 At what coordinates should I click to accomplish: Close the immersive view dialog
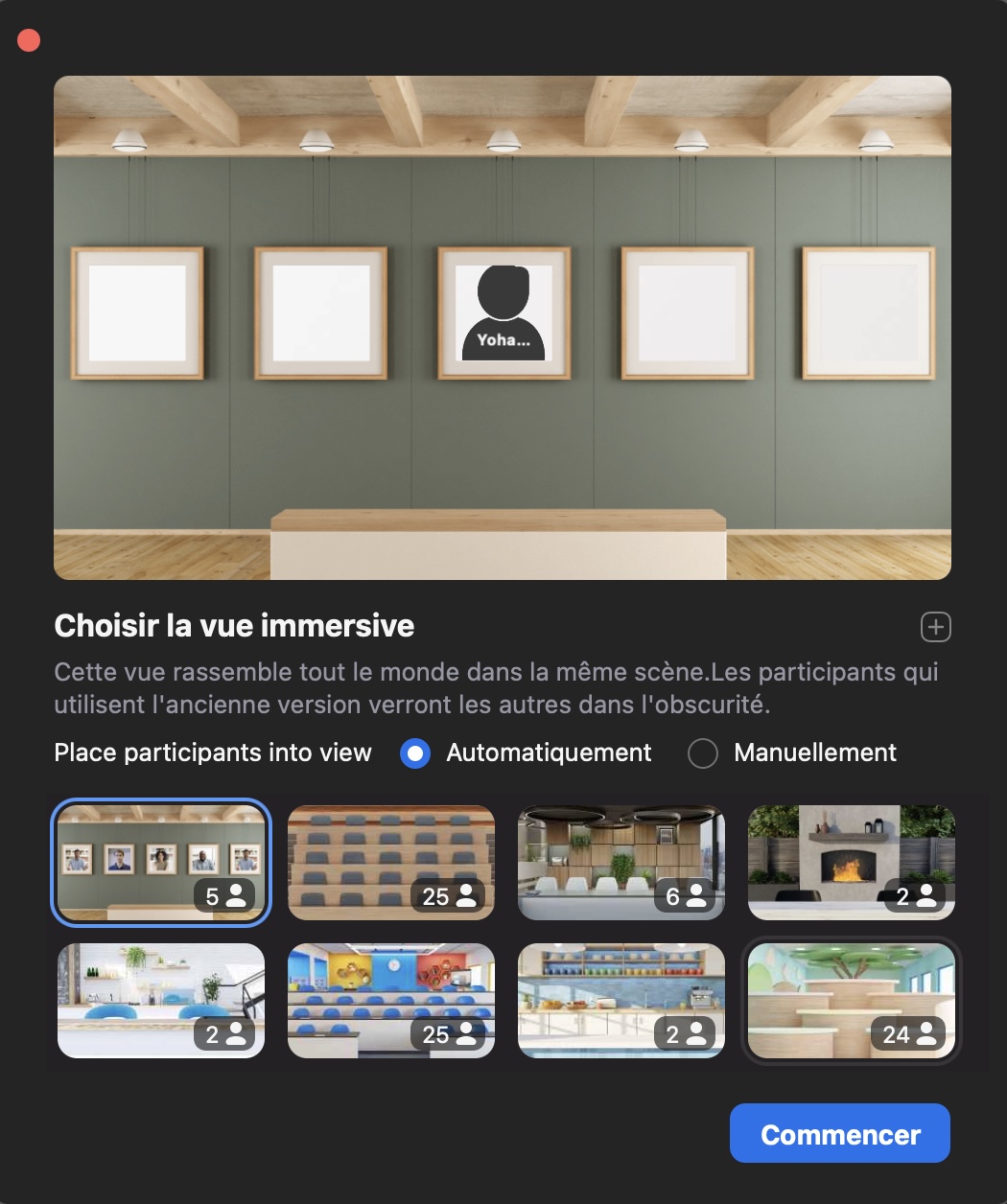29,40
